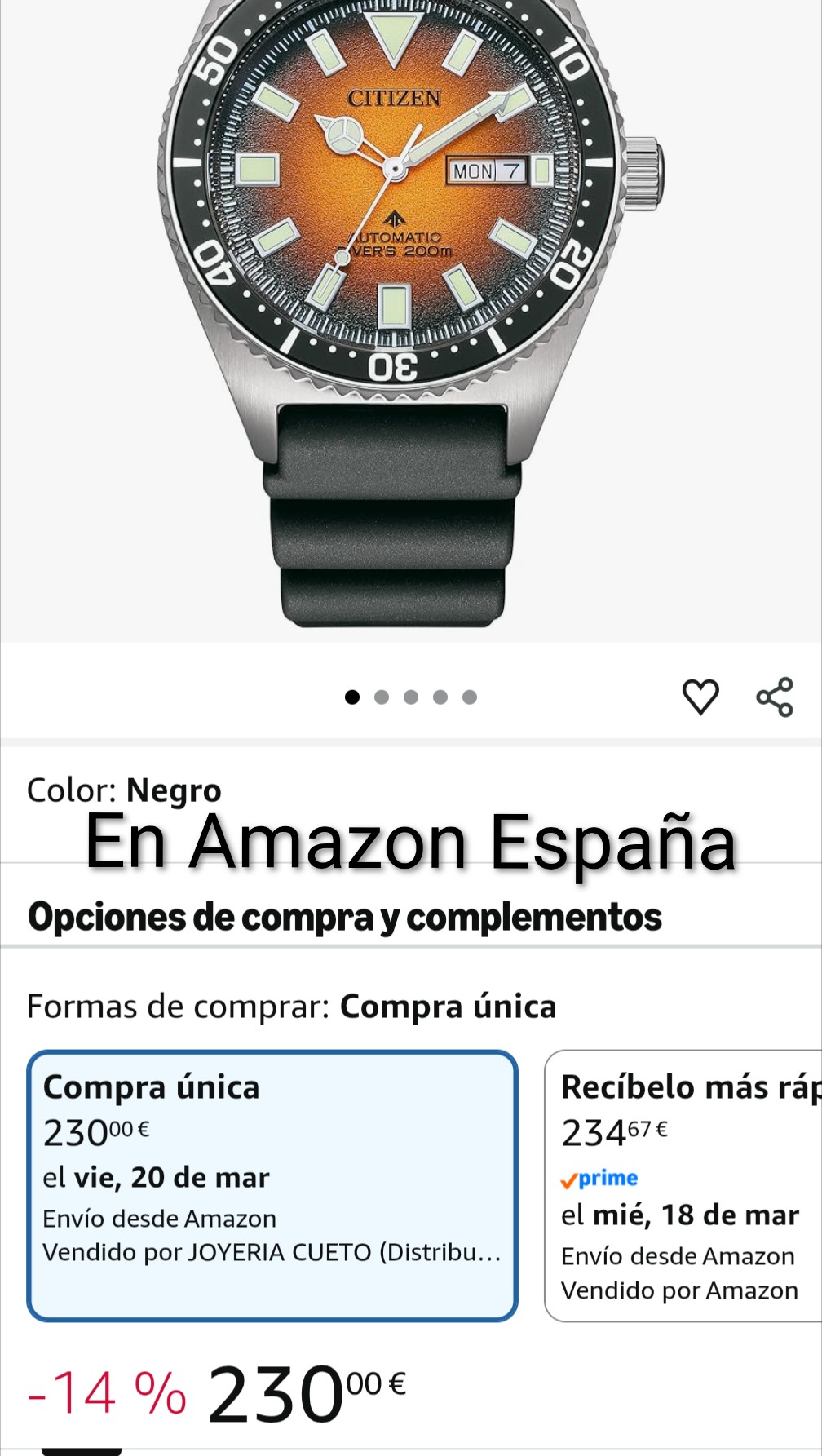Jump to the second image dot
The width and height of the screenshot is (822, 1456).
point(382,697)
